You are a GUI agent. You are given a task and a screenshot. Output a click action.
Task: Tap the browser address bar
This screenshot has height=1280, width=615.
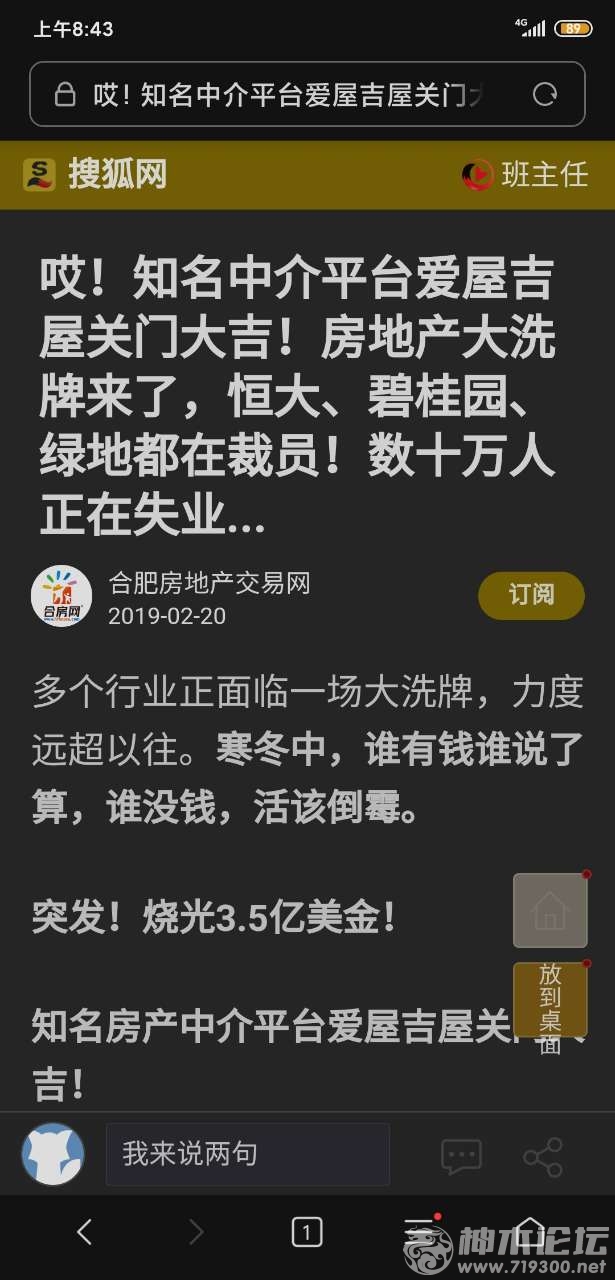point(290,95)
